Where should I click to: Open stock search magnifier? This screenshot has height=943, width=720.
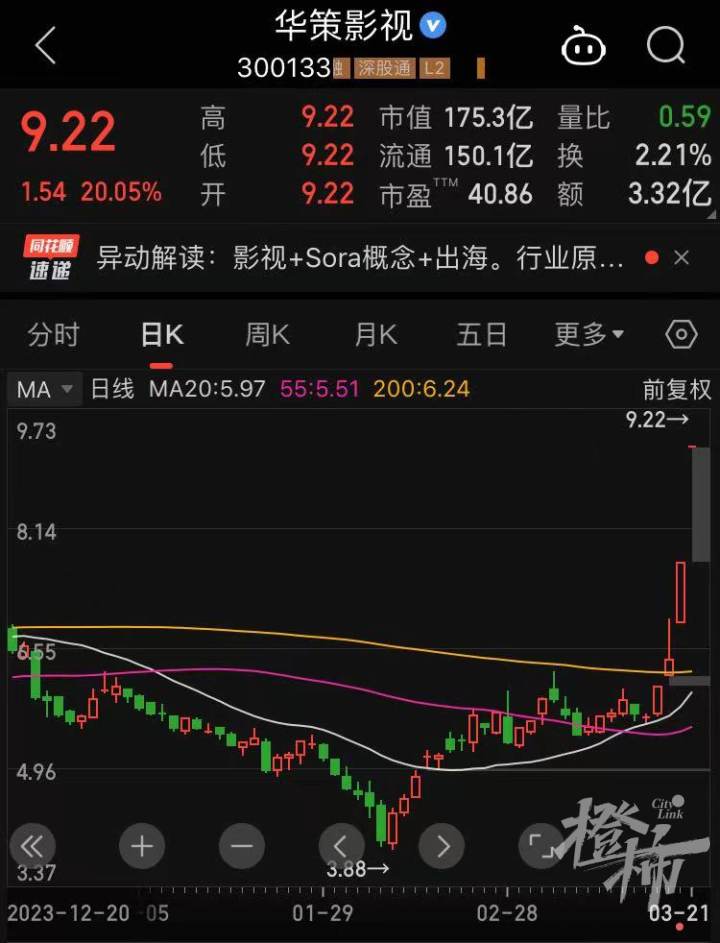[665, 46]
